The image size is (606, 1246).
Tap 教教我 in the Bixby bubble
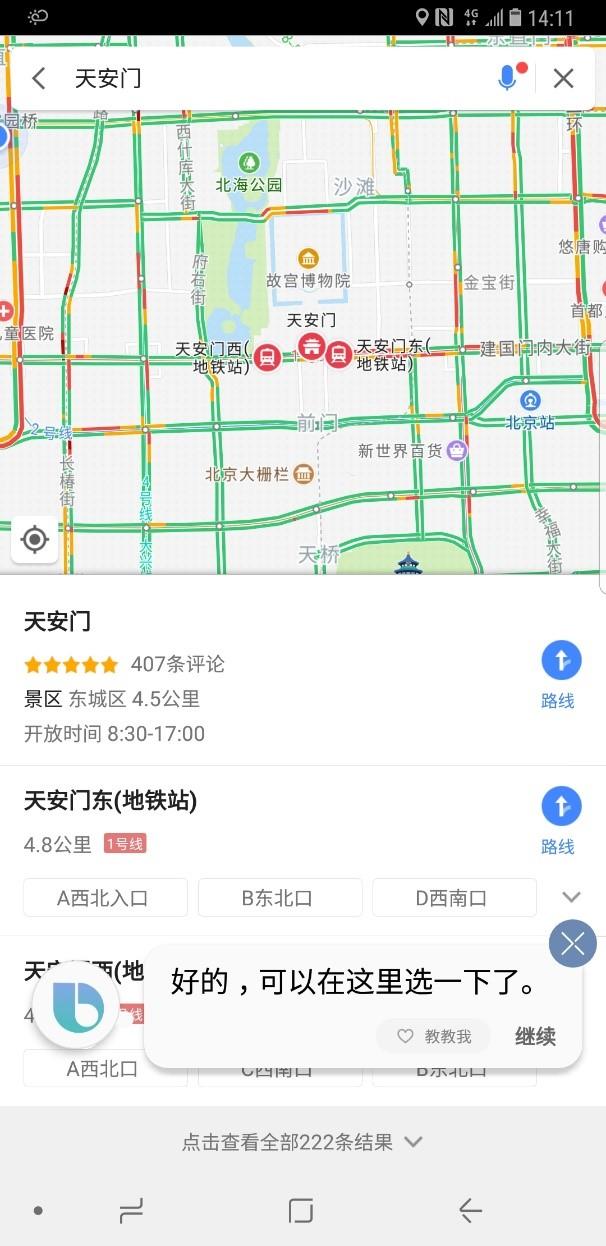(x=434, y=1036)
